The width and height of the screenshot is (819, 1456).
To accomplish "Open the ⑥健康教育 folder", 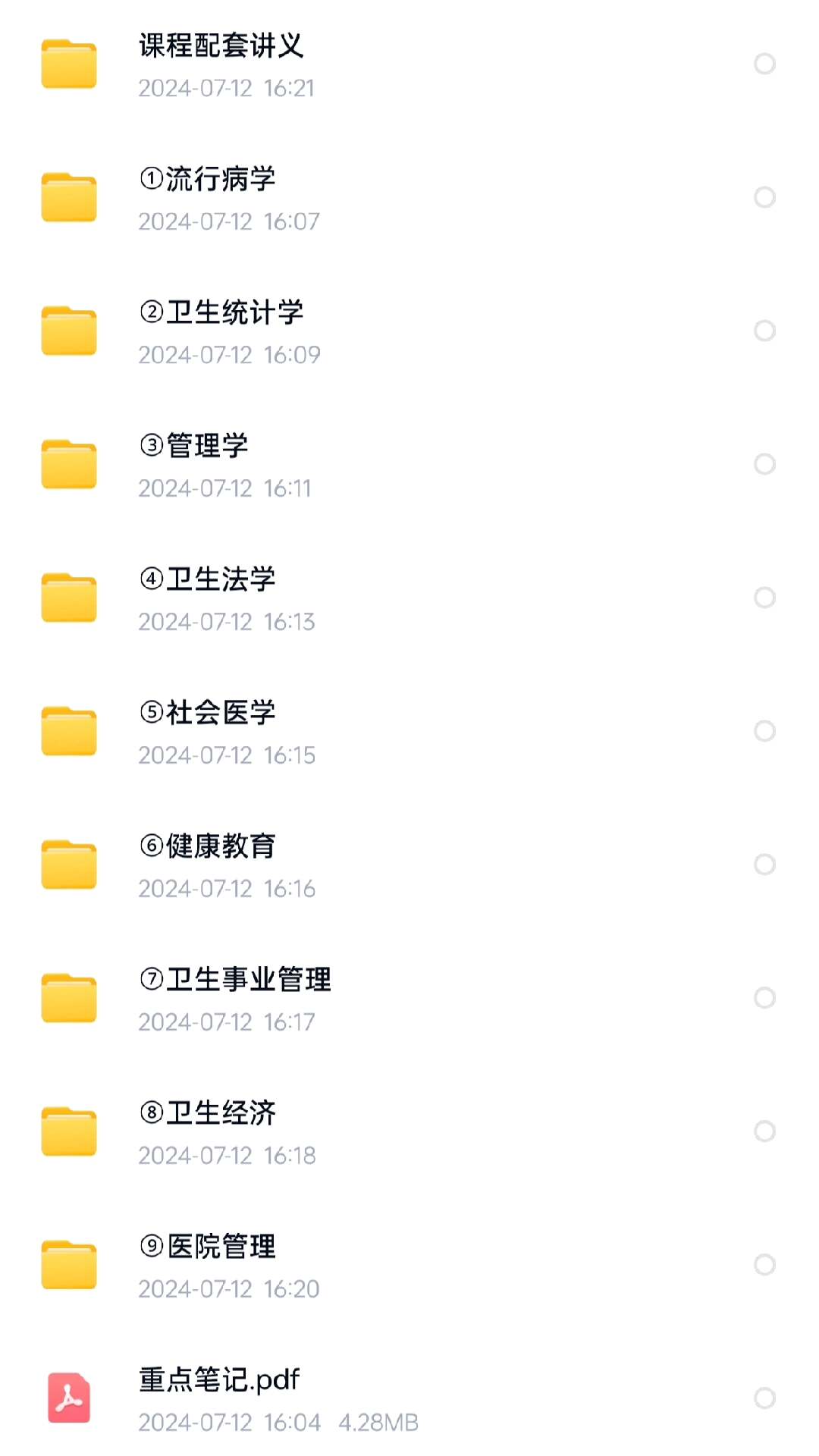I will [207, 847].
